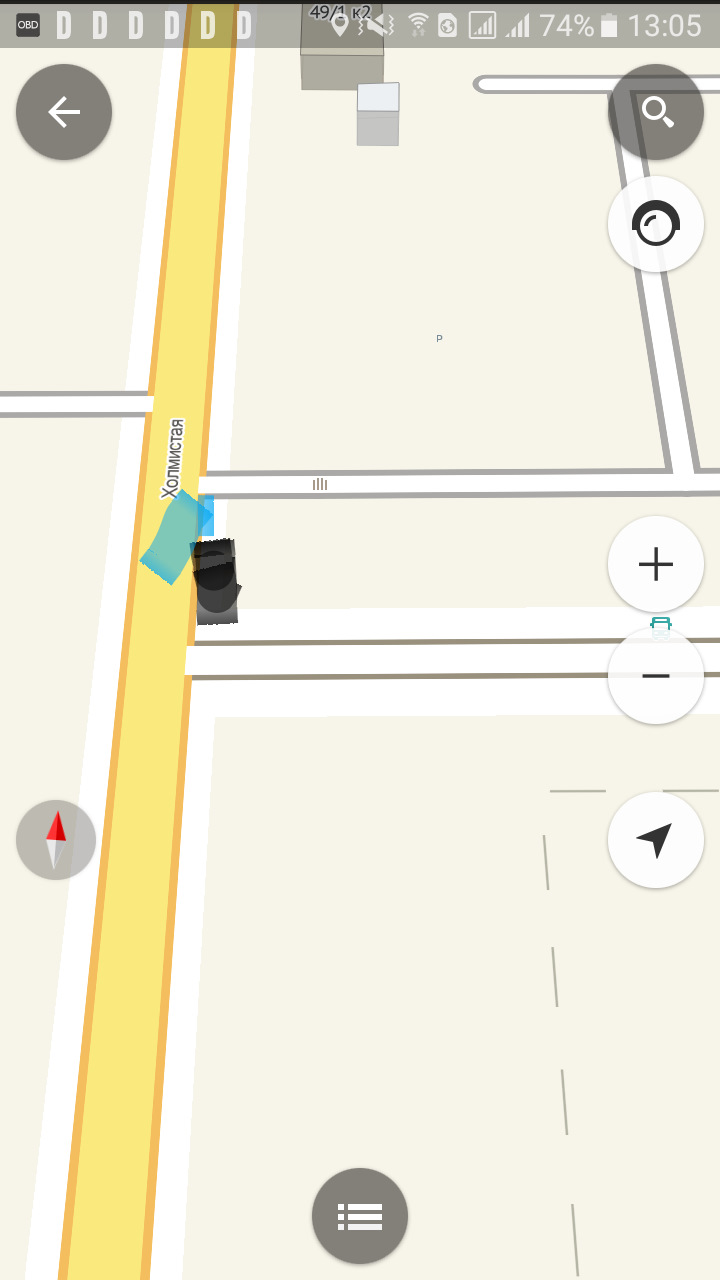The height and width of the screenshot is (1280, 720).
Task: Go back using the arrow button
Action: 63,112
